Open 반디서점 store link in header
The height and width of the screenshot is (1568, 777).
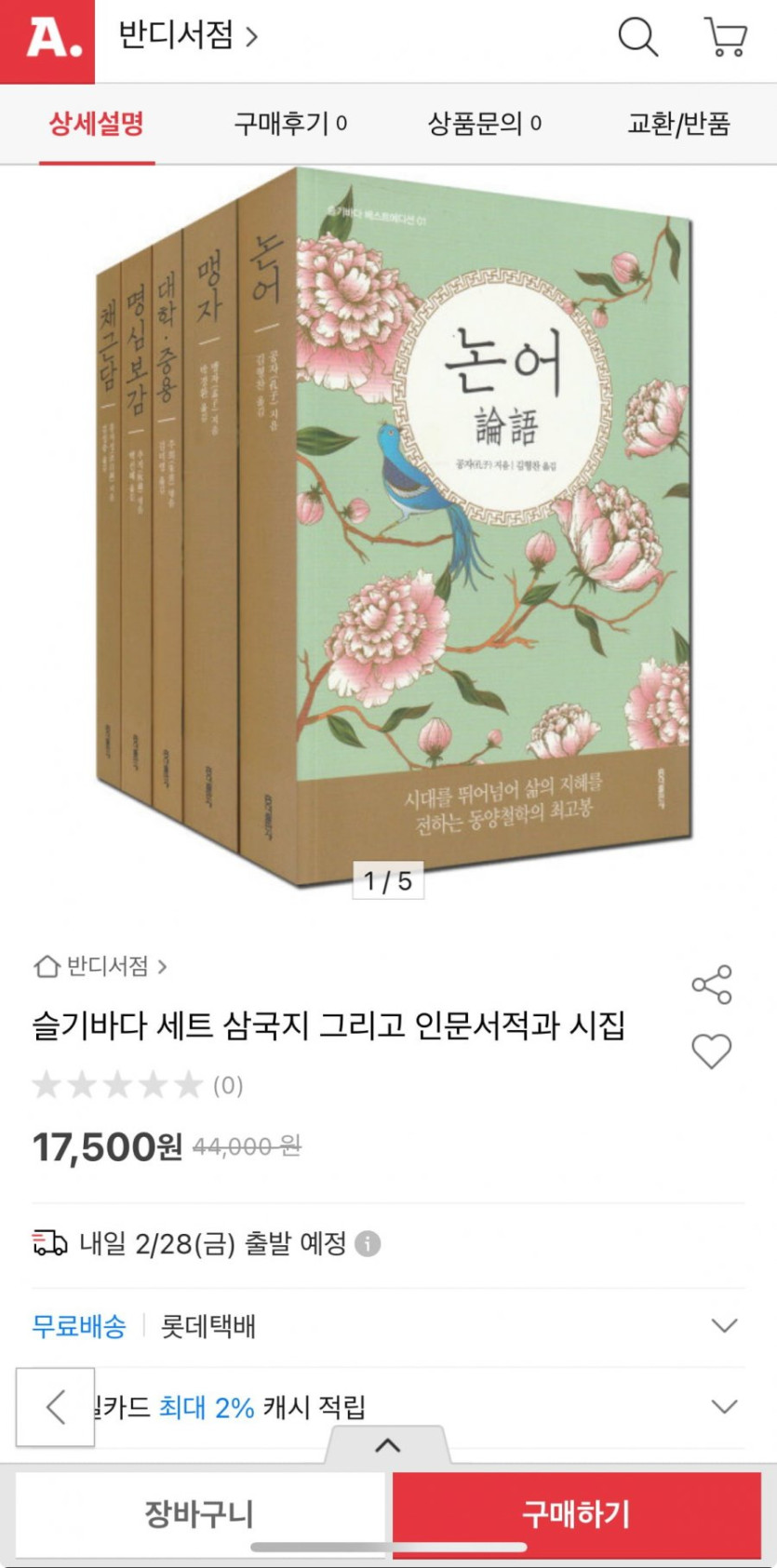187,36
